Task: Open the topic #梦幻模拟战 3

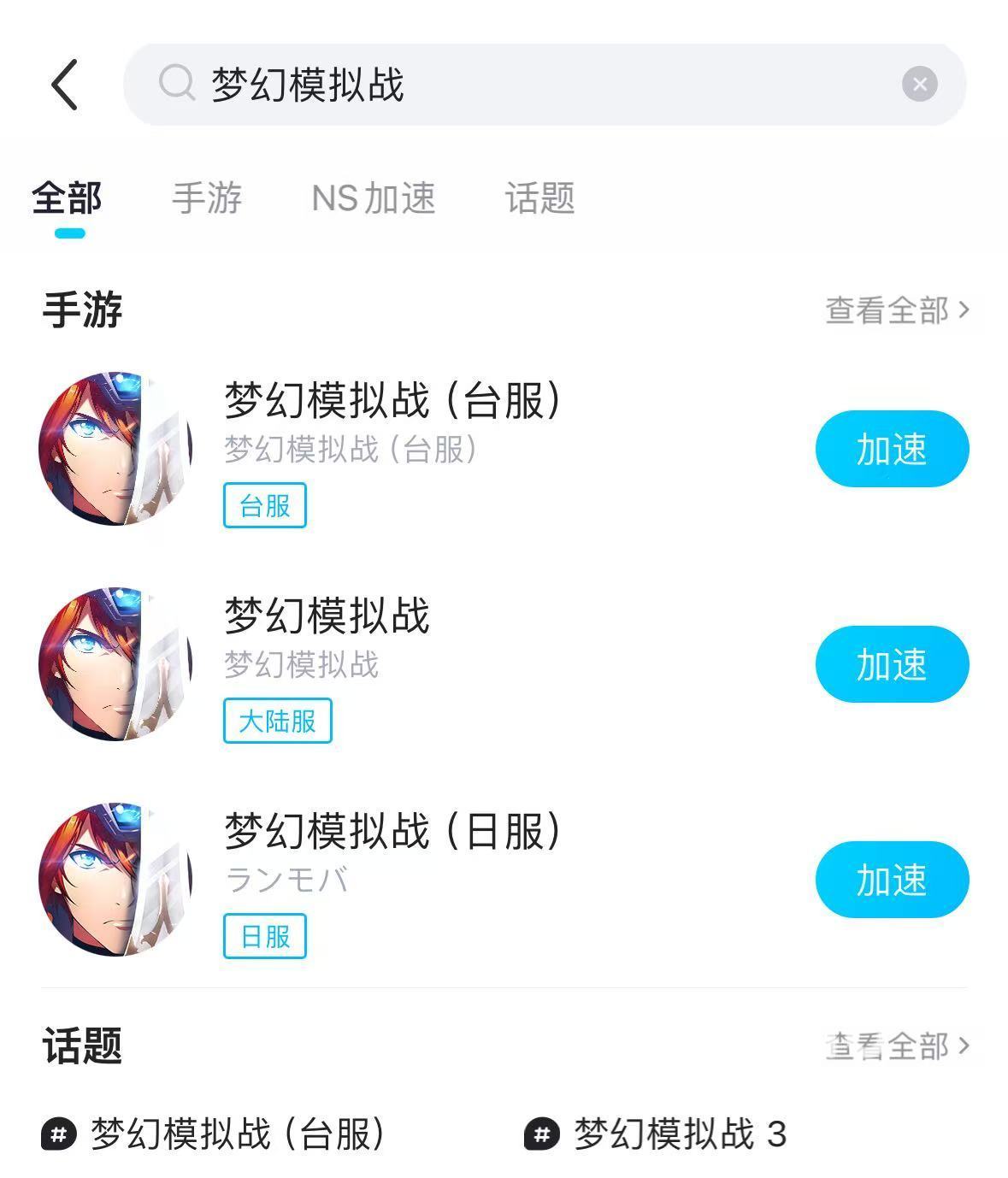Action: [657, 1134]
